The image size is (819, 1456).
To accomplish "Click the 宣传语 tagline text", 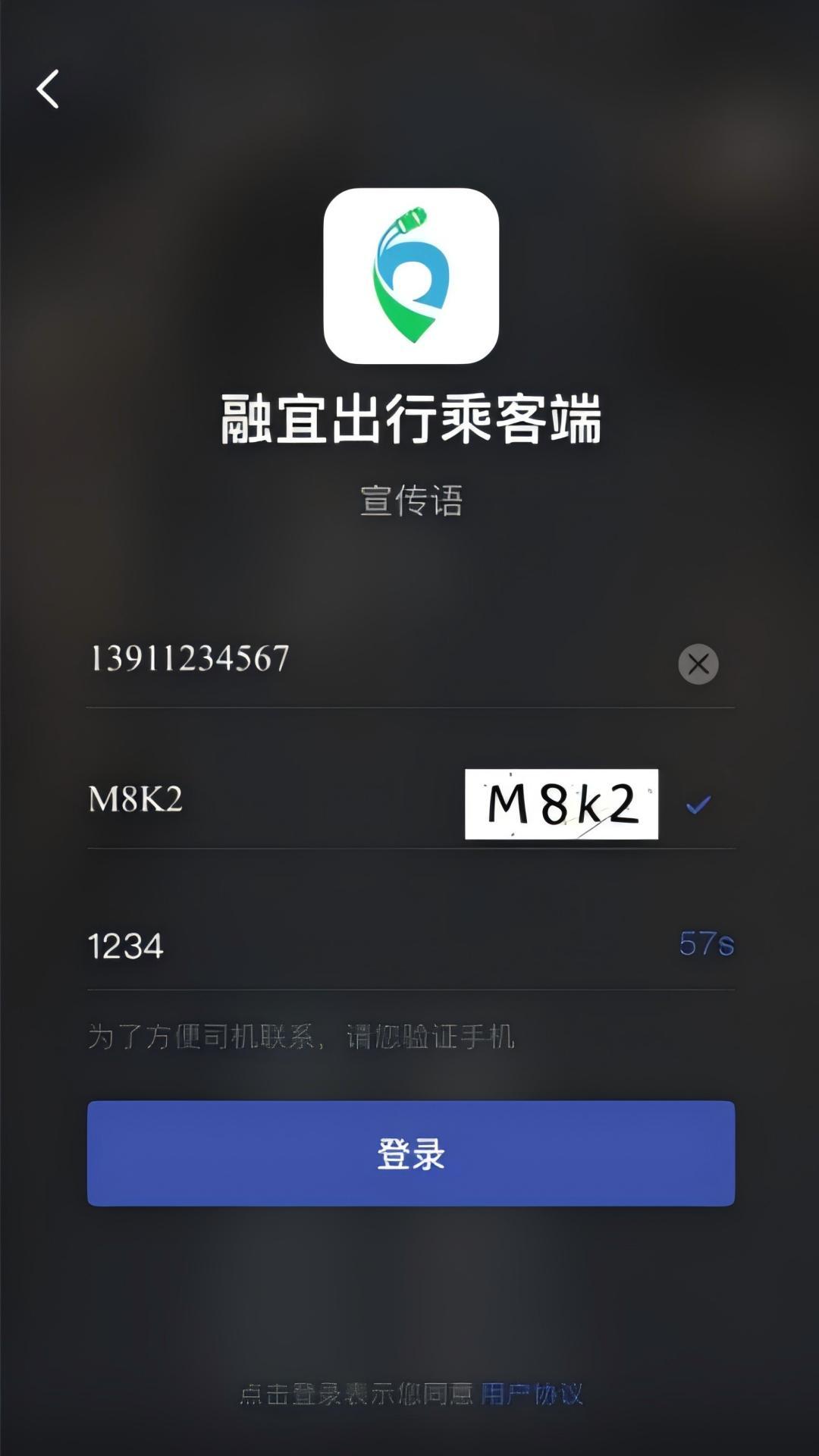I will tap(409, 498).
